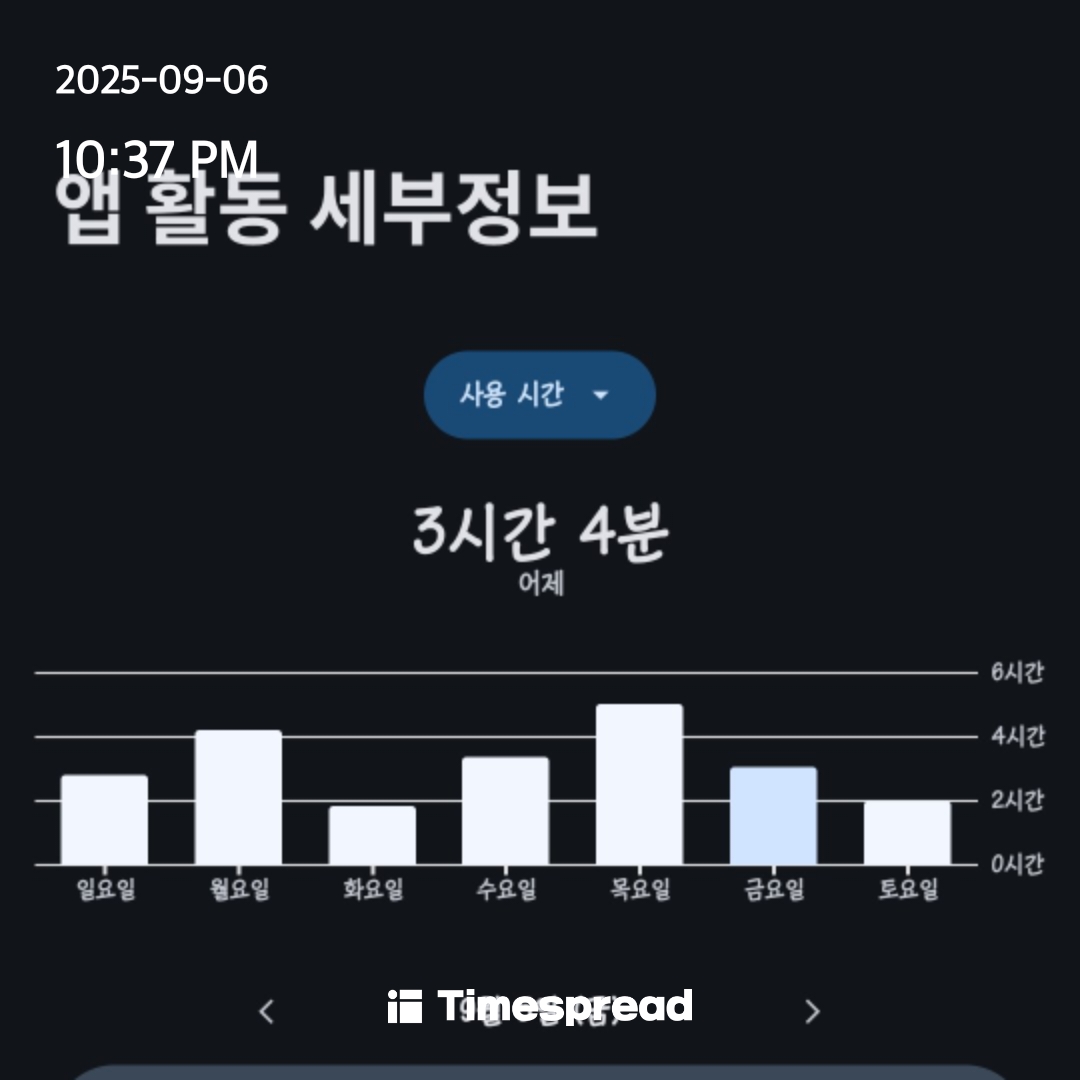The height and width of the screenshot is (1080, 1080).
Task: Go to the previous week
Action: click(x=266, y=1011)
